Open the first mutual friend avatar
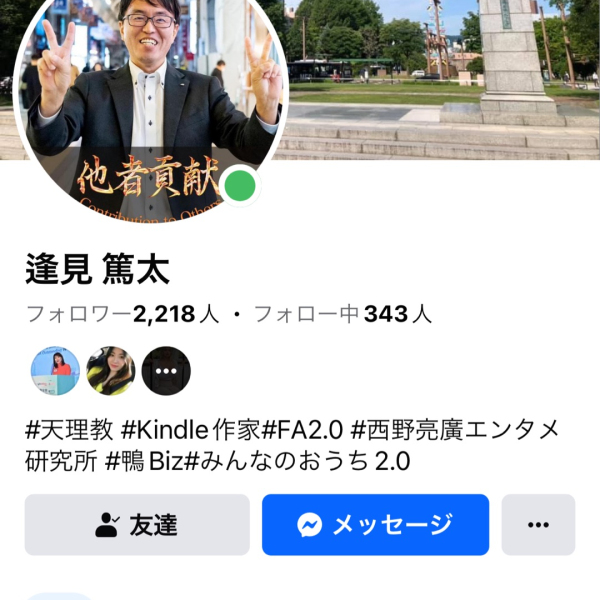Screen dimensions: 600x600 [x=55, y=371]
